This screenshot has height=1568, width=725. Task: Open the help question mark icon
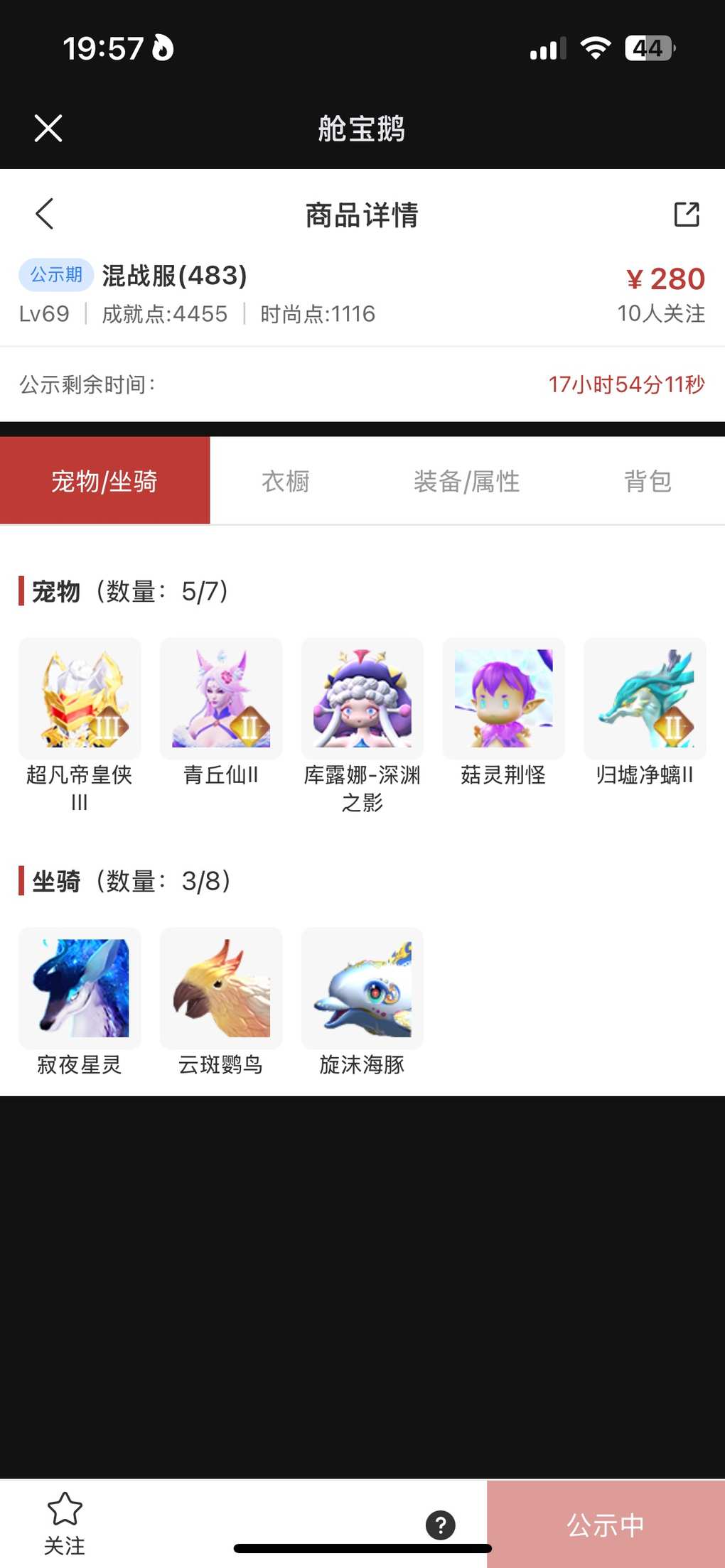tap(441, 1525)
